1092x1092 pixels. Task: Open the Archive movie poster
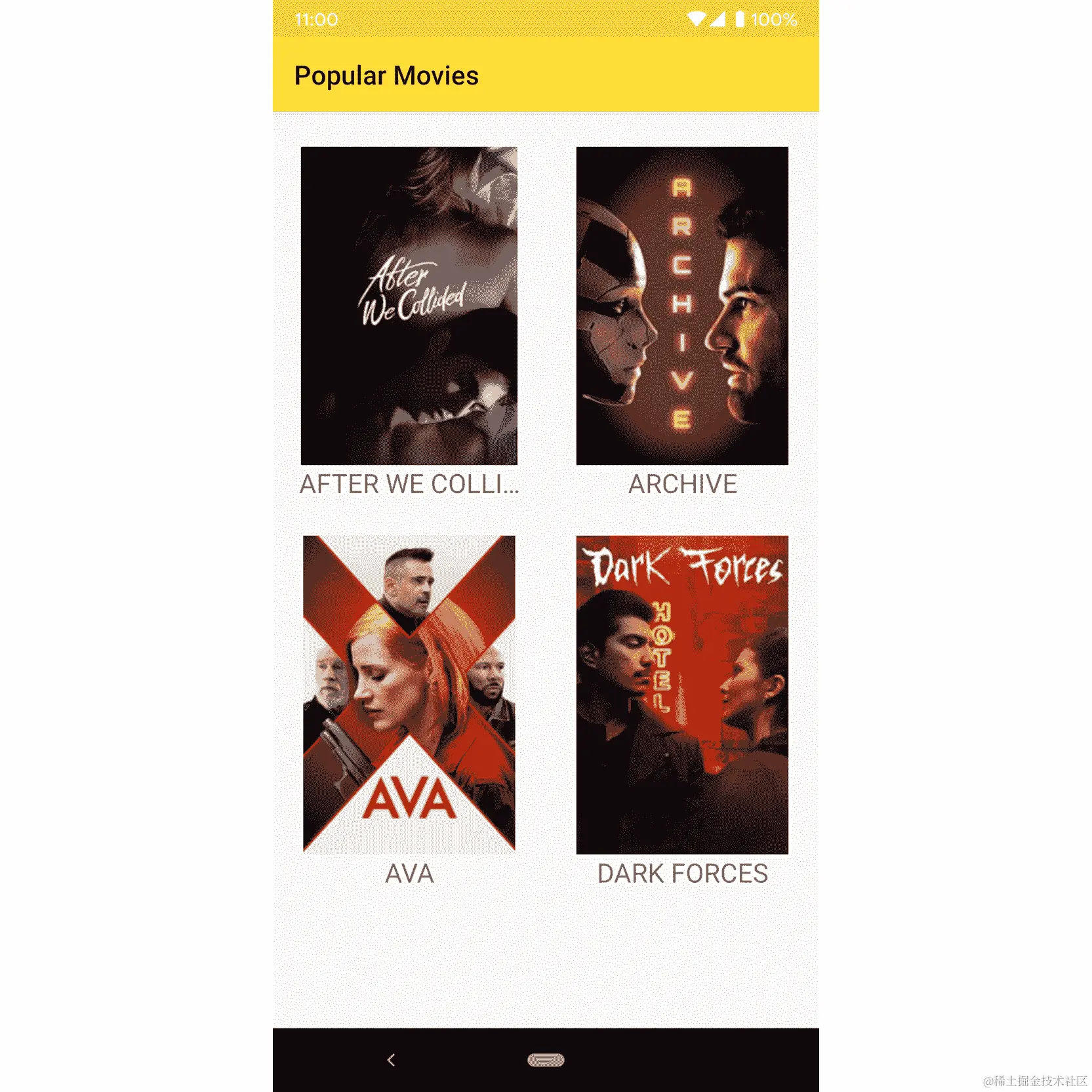[x=682, y=306]
